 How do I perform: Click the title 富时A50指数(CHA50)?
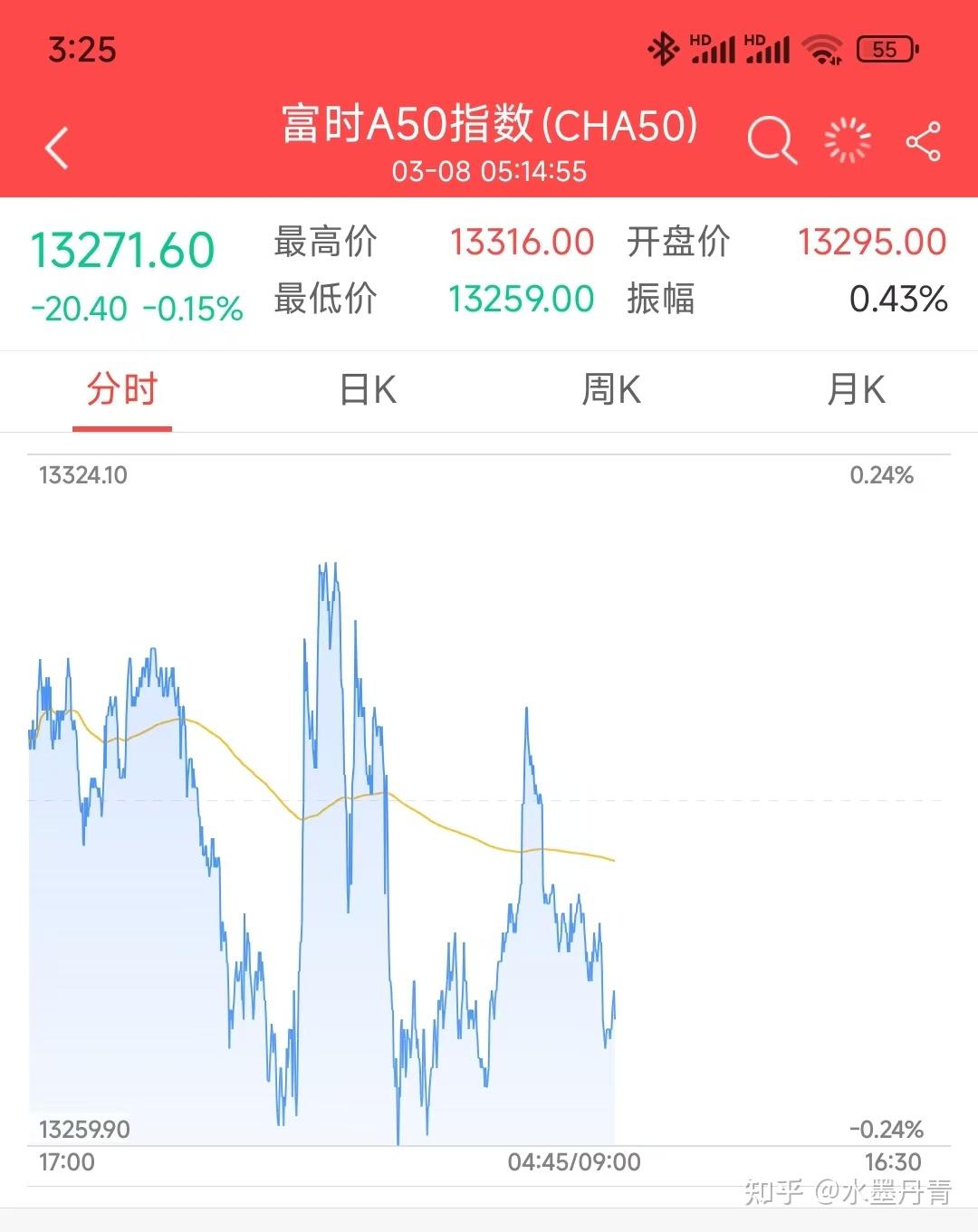(489, 126)
